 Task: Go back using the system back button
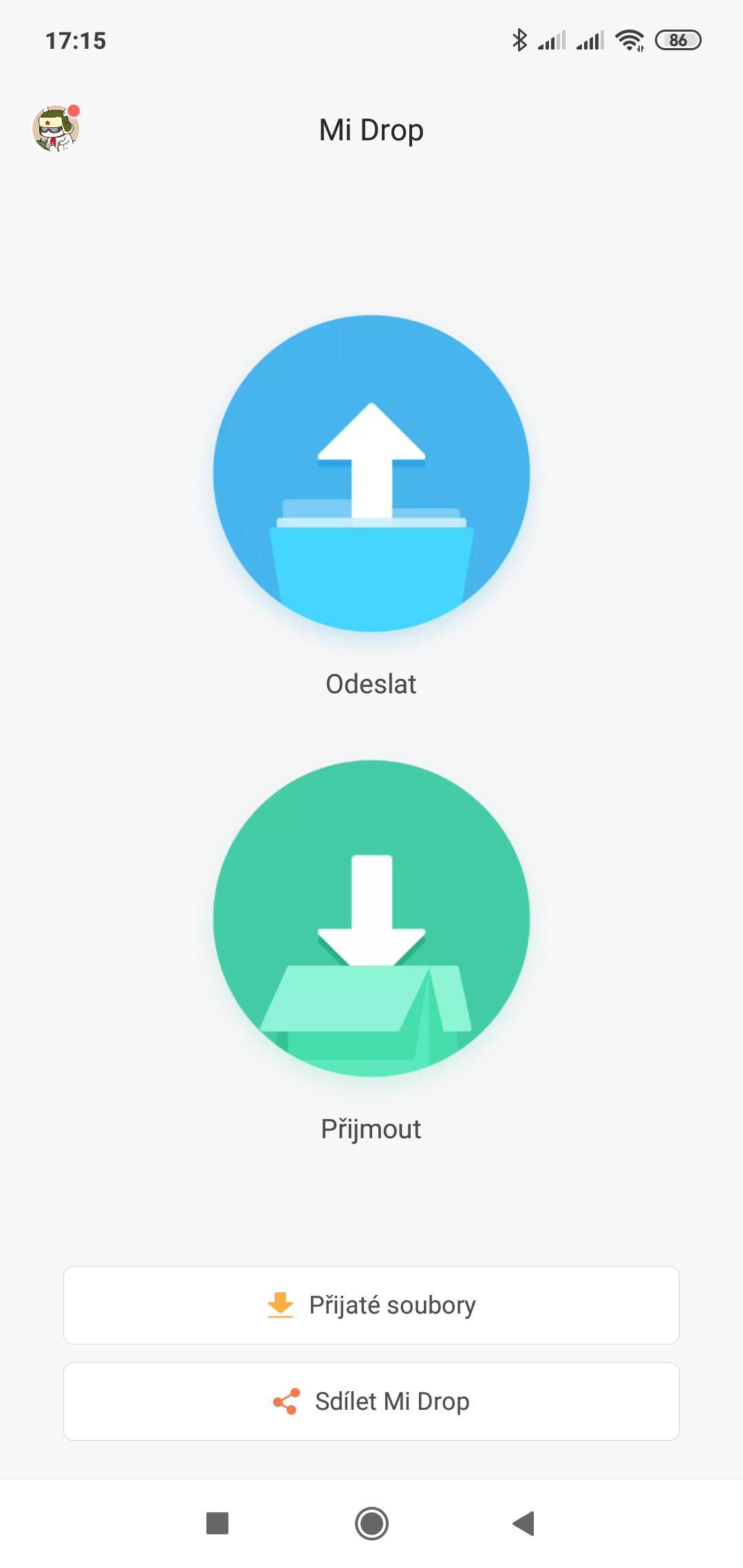(x=524, y=1523)
